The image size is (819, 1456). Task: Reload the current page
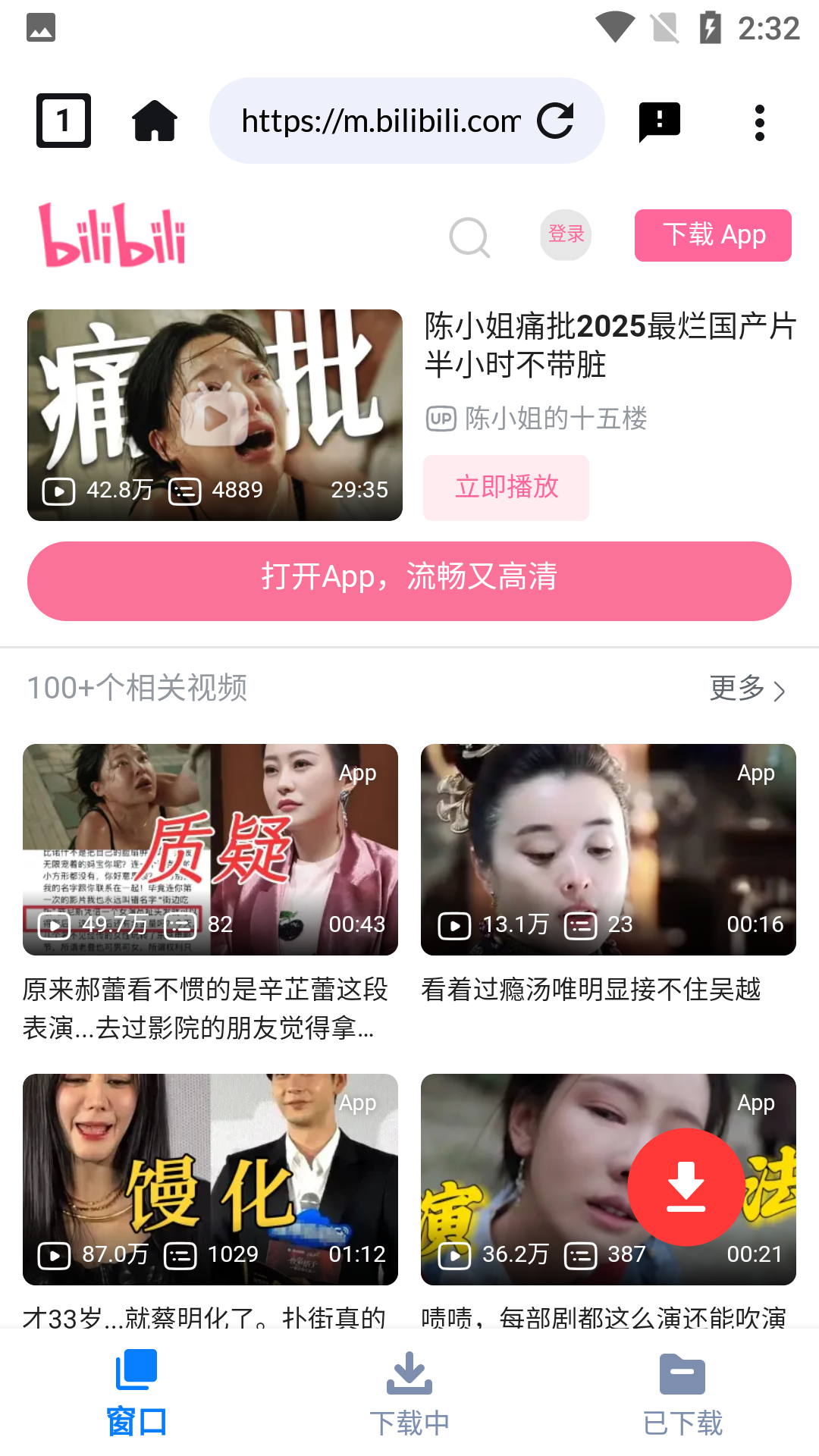[x=556, y=121]
